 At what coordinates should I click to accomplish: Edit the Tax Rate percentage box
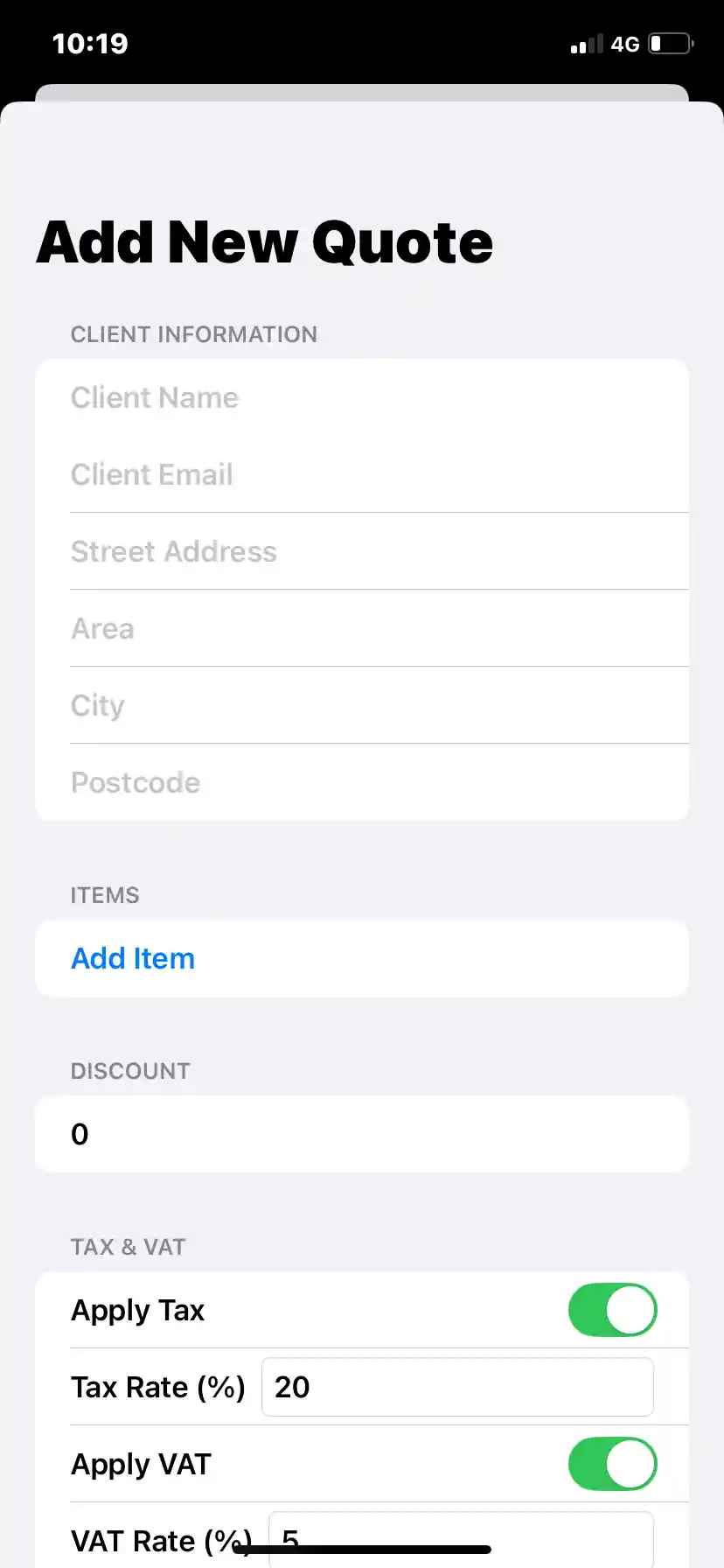[x=456, y=1387]
